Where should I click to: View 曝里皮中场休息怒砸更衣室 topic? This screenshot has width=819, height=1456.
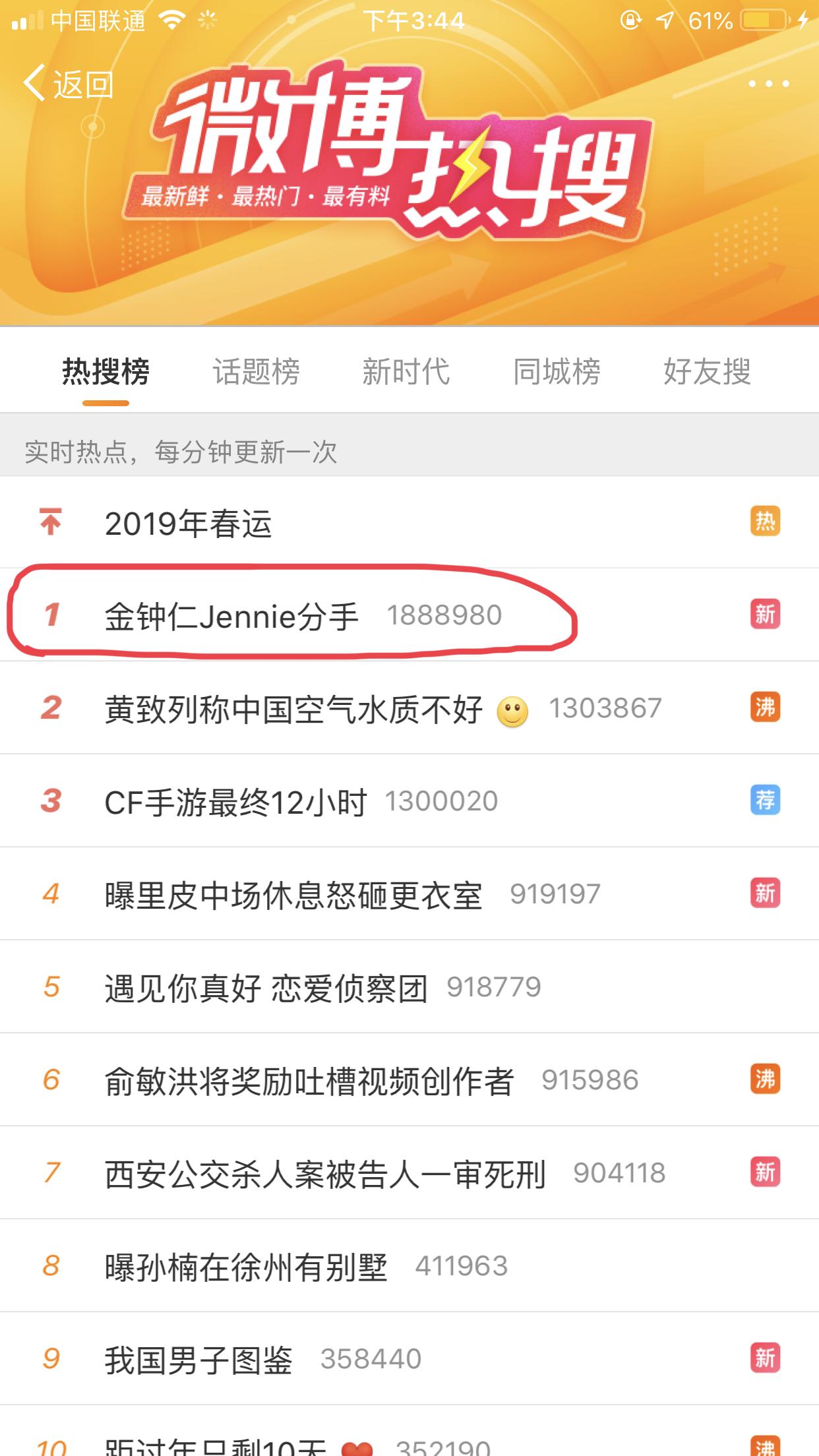tap(293, 895)
